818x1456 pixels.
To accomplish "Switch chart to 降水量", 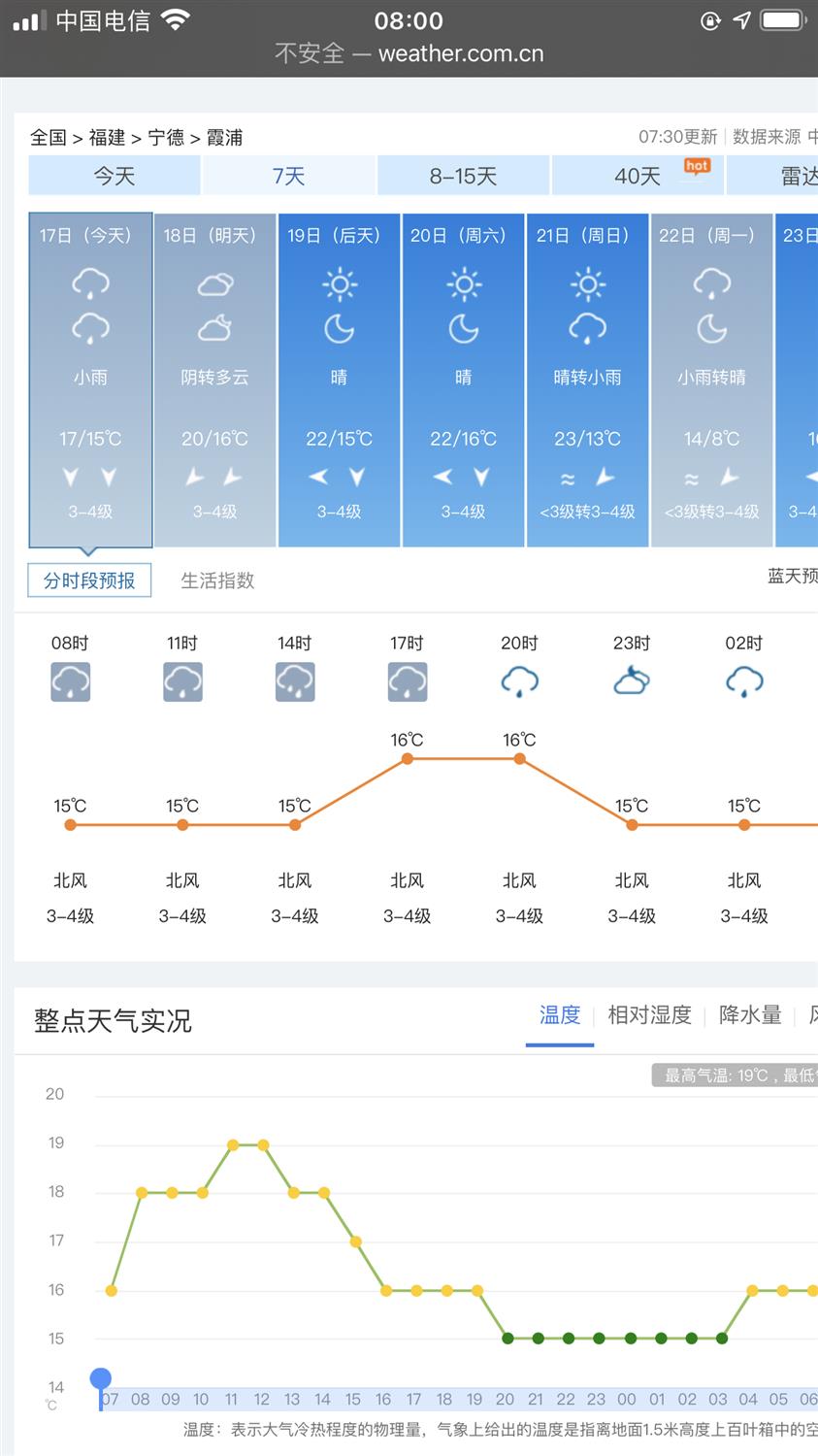I will [x=750, y=1015].
